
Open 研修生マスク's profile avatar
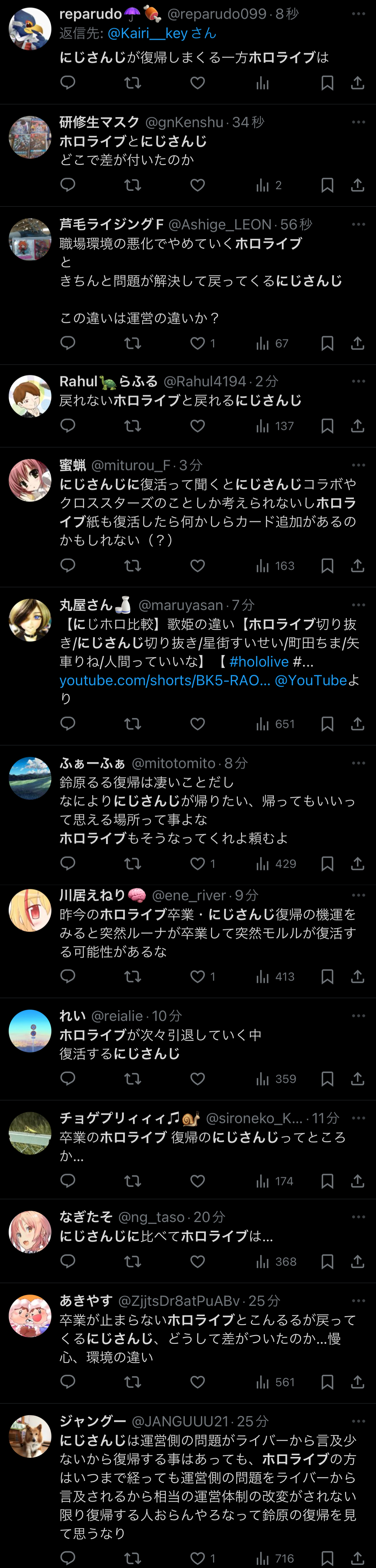30,137
